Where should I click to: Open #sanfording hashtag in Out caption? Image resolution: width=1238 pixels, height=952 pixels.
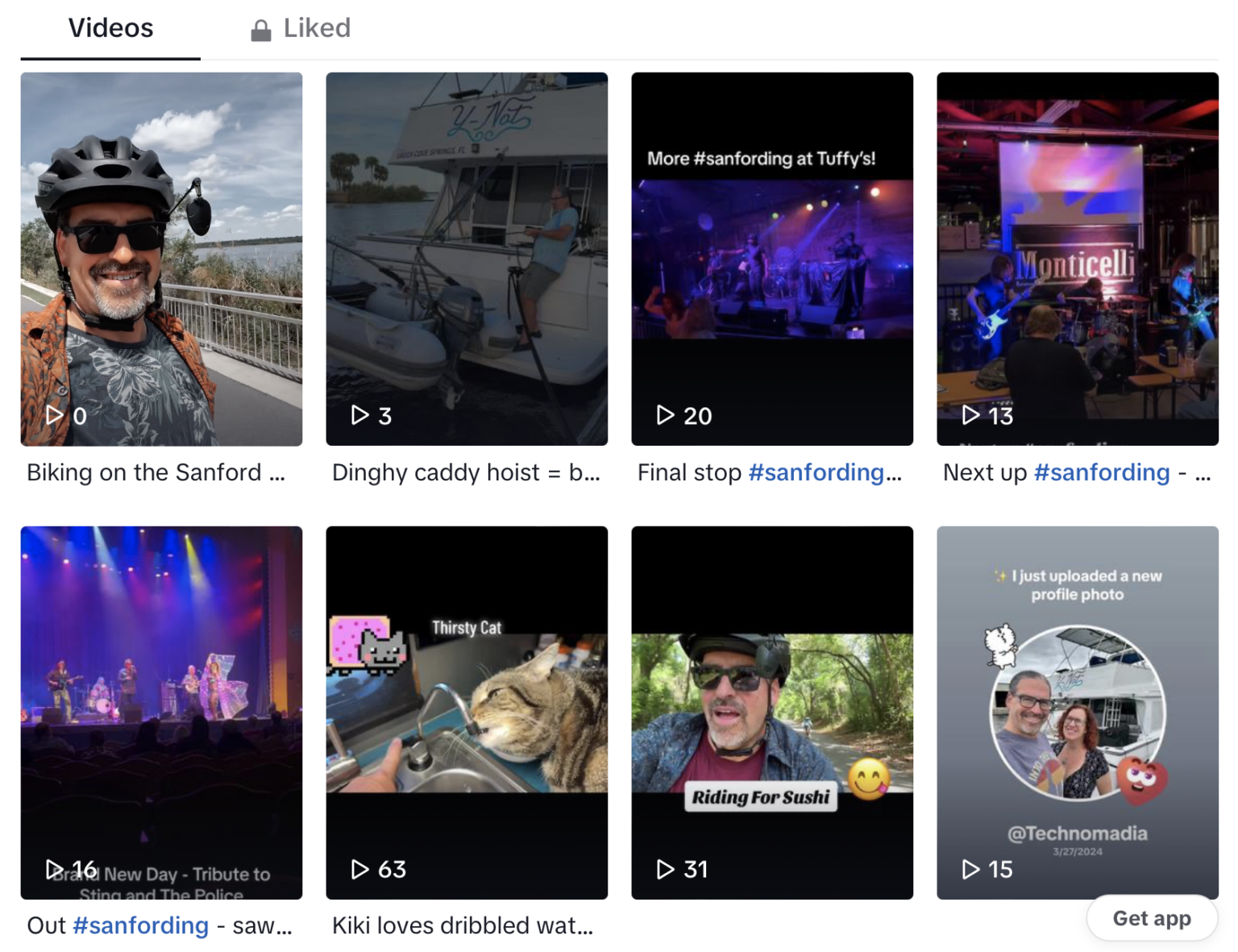[140, 925]
